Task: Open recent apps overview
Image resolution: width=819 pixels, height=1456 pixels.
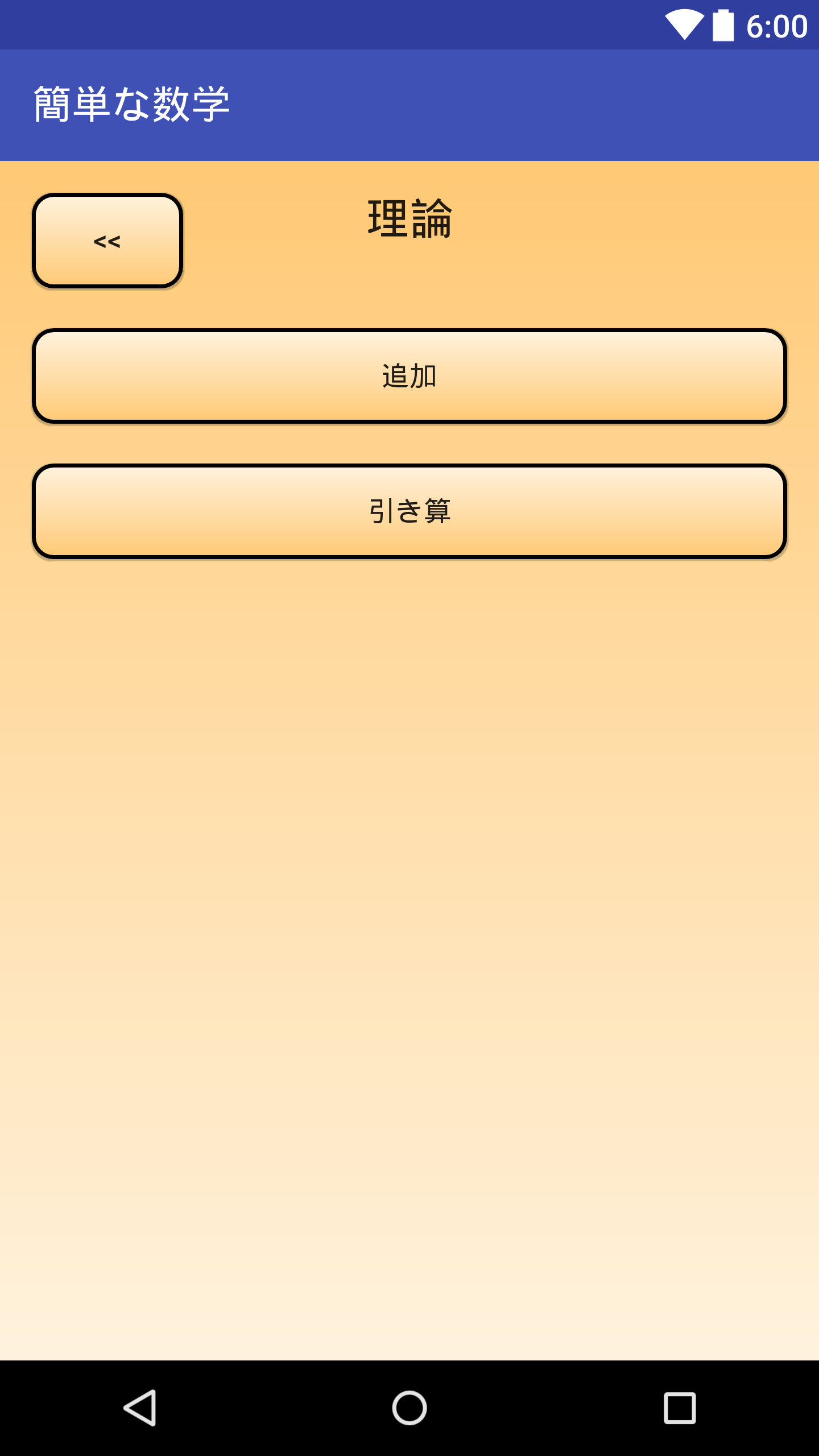Action: click(x=680, y=1408)
